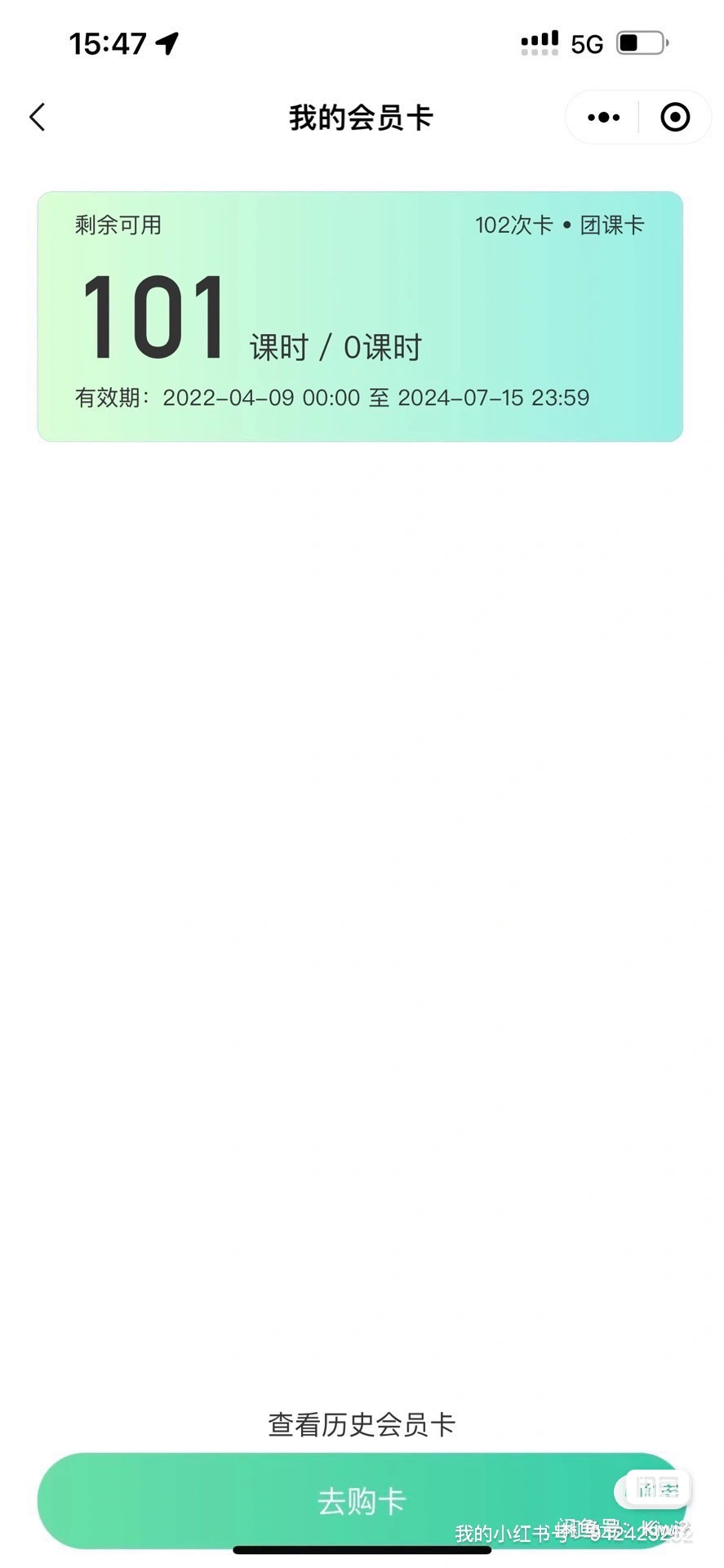
Task: Tap the 102次卡 • 团课卡 type label
Action: [560, 225]
